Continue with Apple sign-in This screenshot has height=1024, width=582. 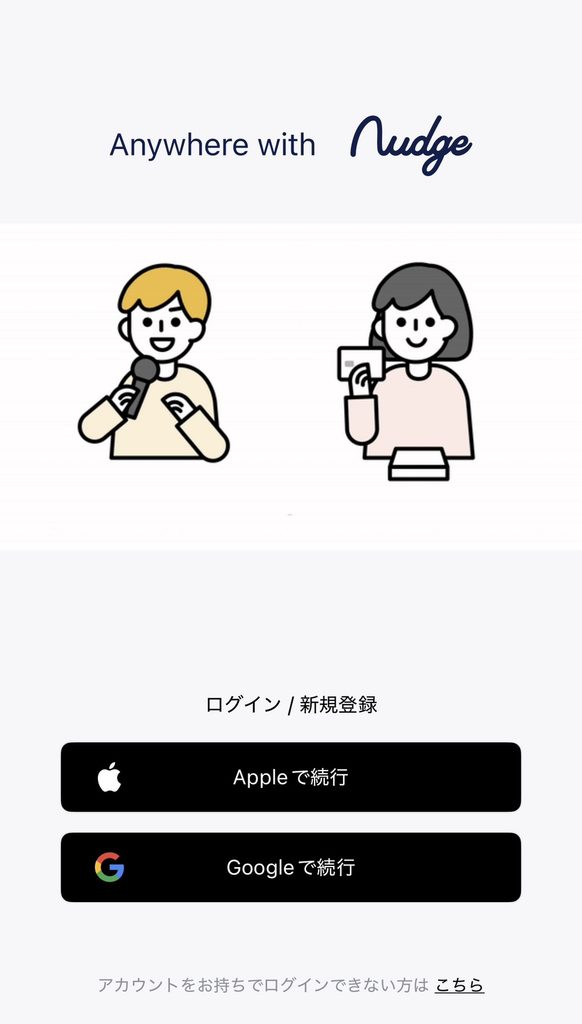click(291, 776)
